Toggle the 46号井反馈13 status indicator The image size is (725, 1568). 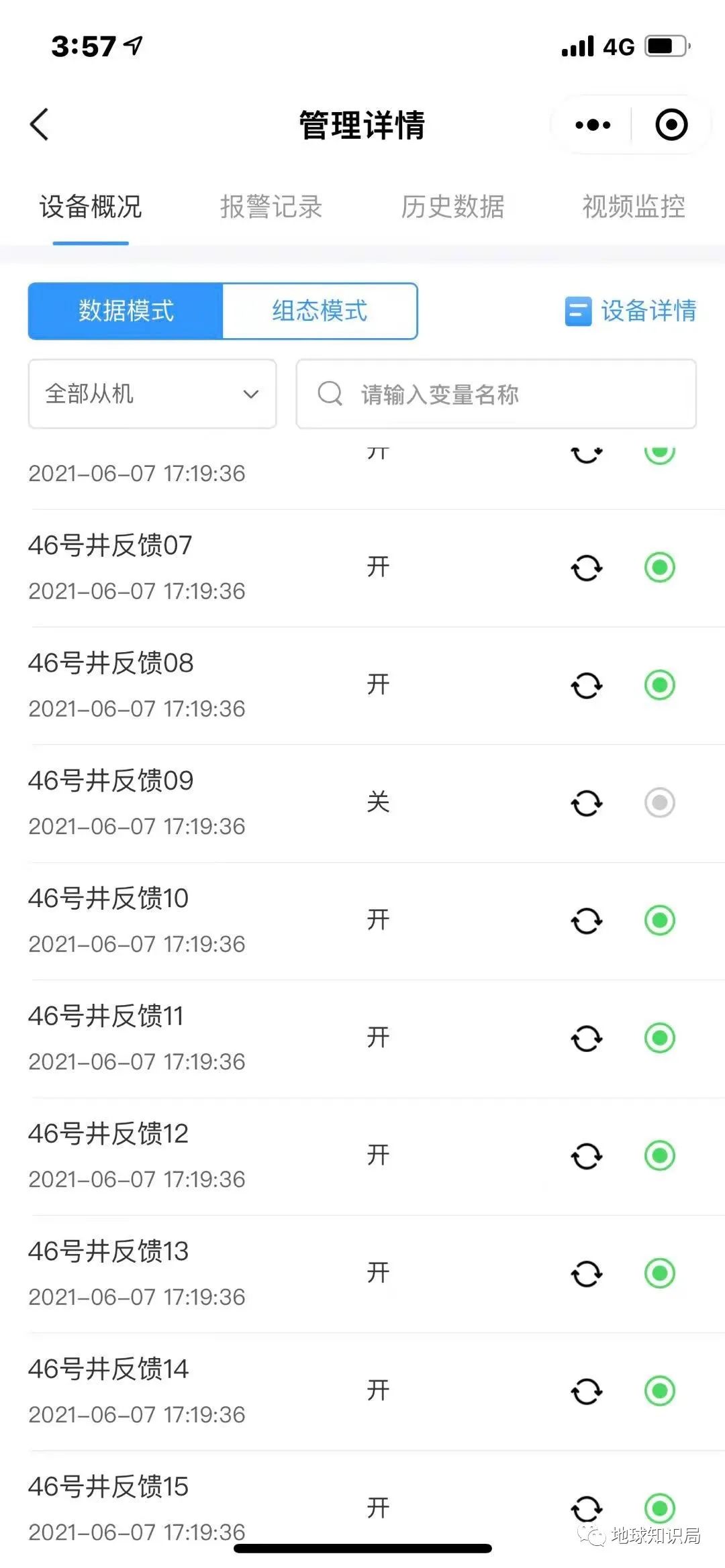(x=659, y=1273)
